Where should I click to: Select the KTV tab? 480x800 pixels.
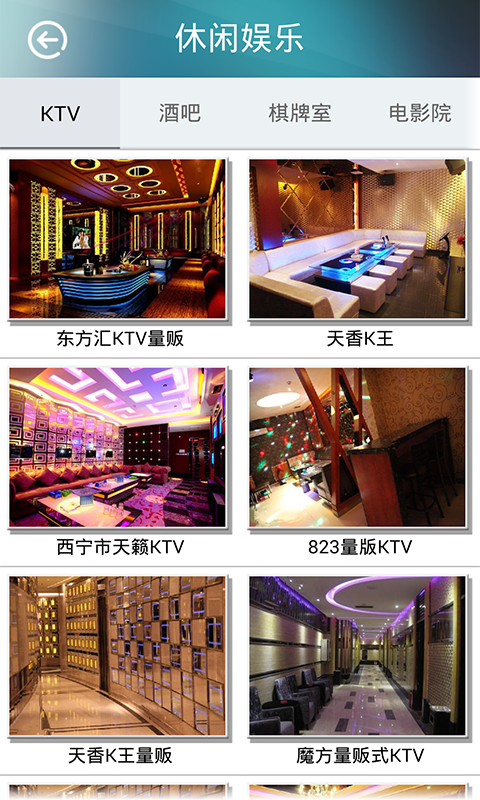tap(60, 113)
